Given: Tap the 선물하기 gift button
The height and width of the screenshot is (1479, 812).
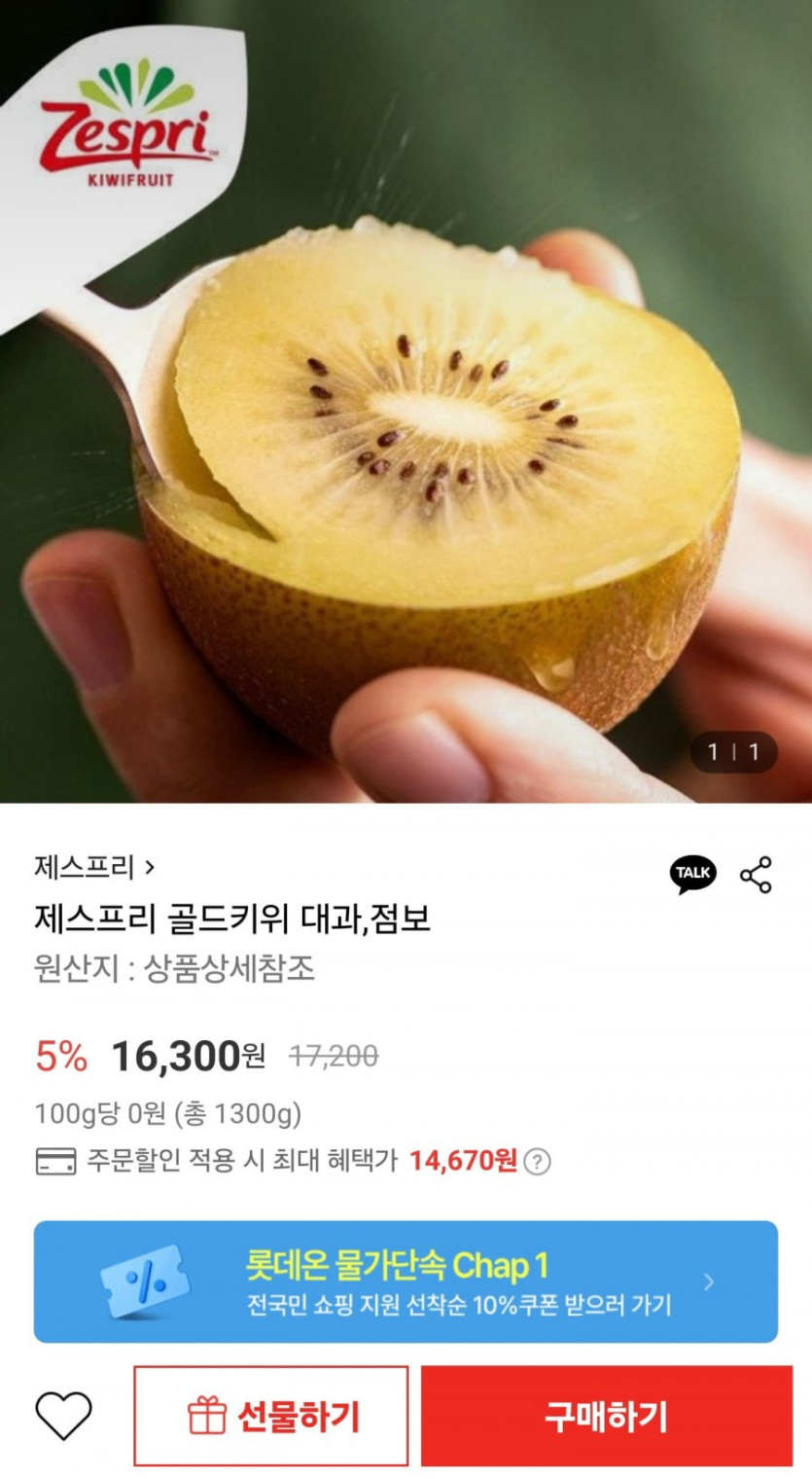Looking at the screenshot, I should 271,1416.
